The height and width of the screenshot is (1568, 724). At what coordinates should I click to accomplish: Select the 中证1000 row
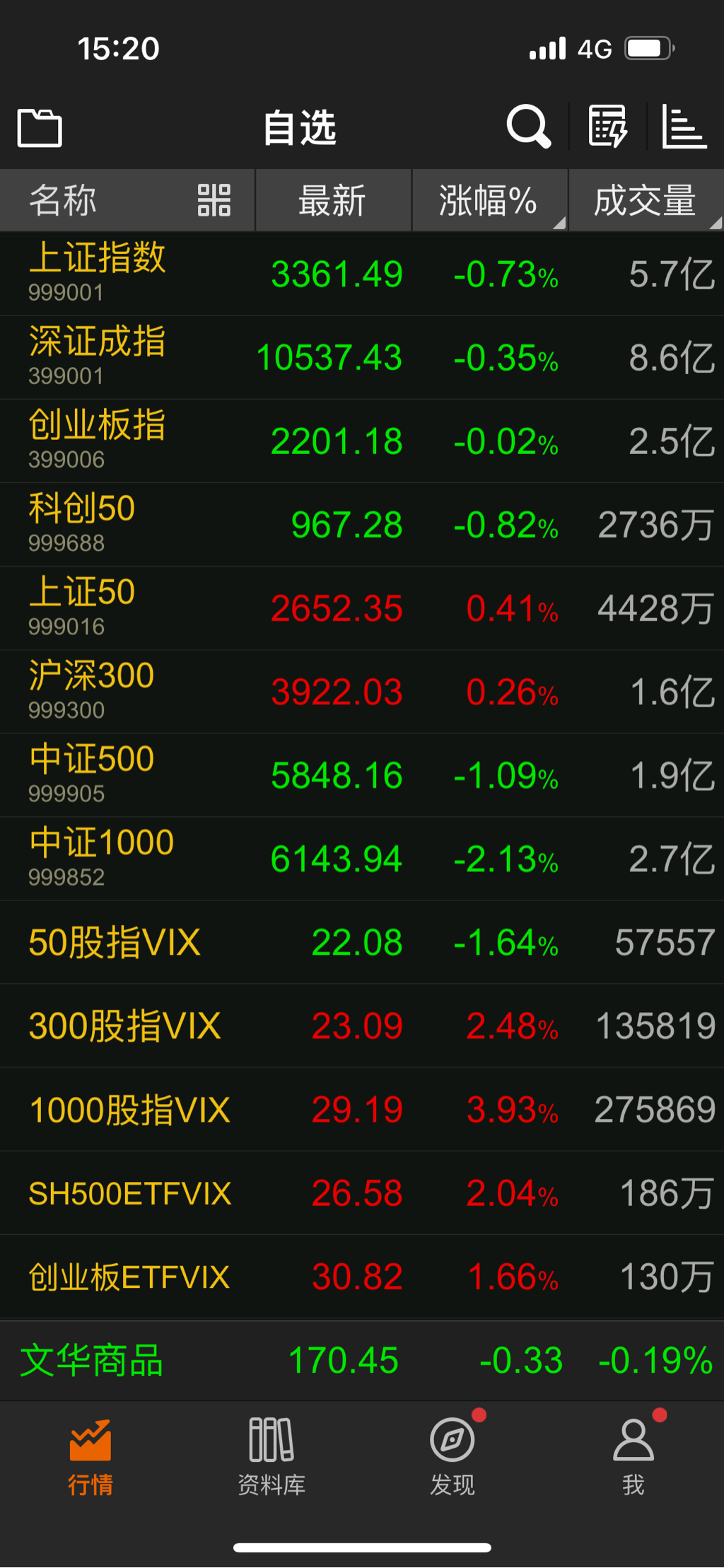tap(362, 858)
